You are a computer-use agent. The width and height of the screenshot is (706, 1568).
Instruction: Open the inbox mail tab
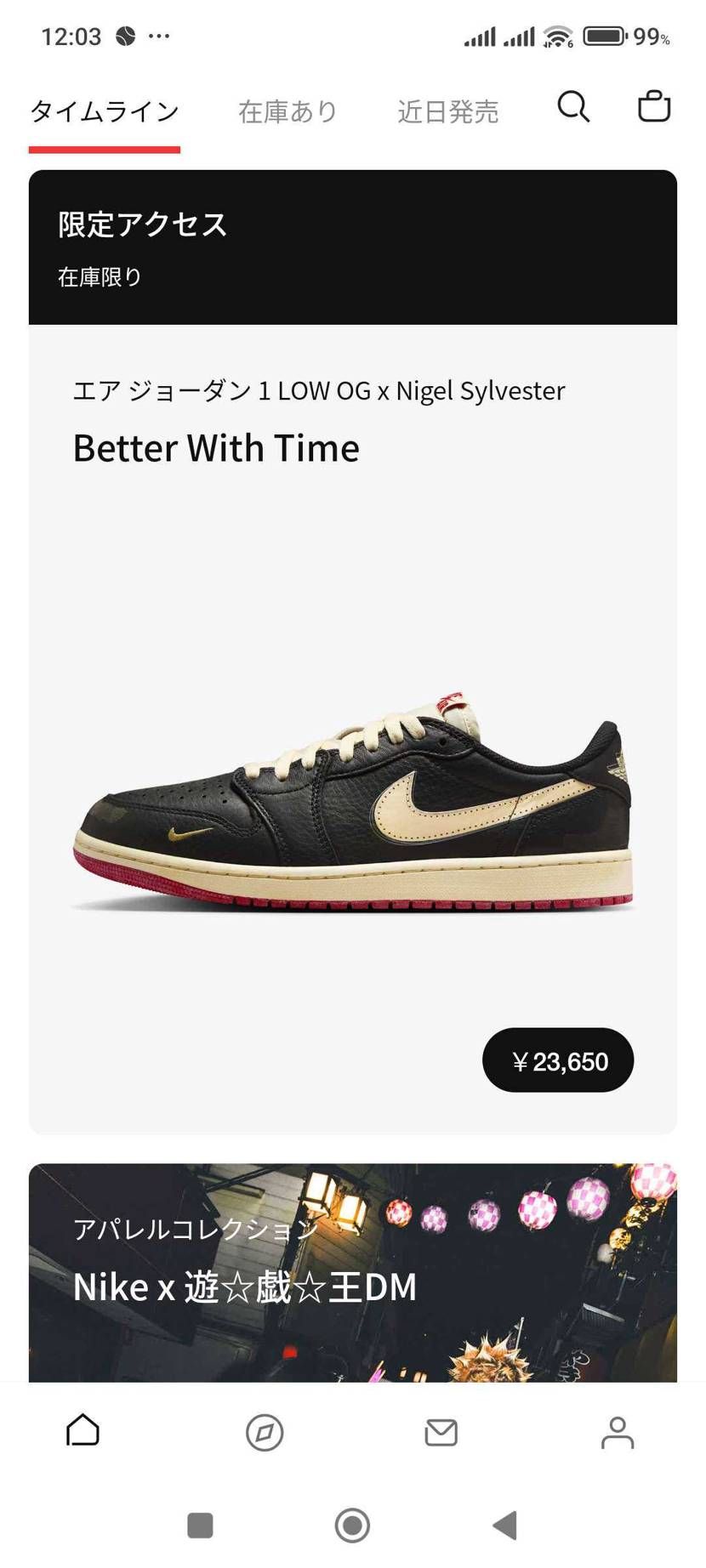point(441,1433)
